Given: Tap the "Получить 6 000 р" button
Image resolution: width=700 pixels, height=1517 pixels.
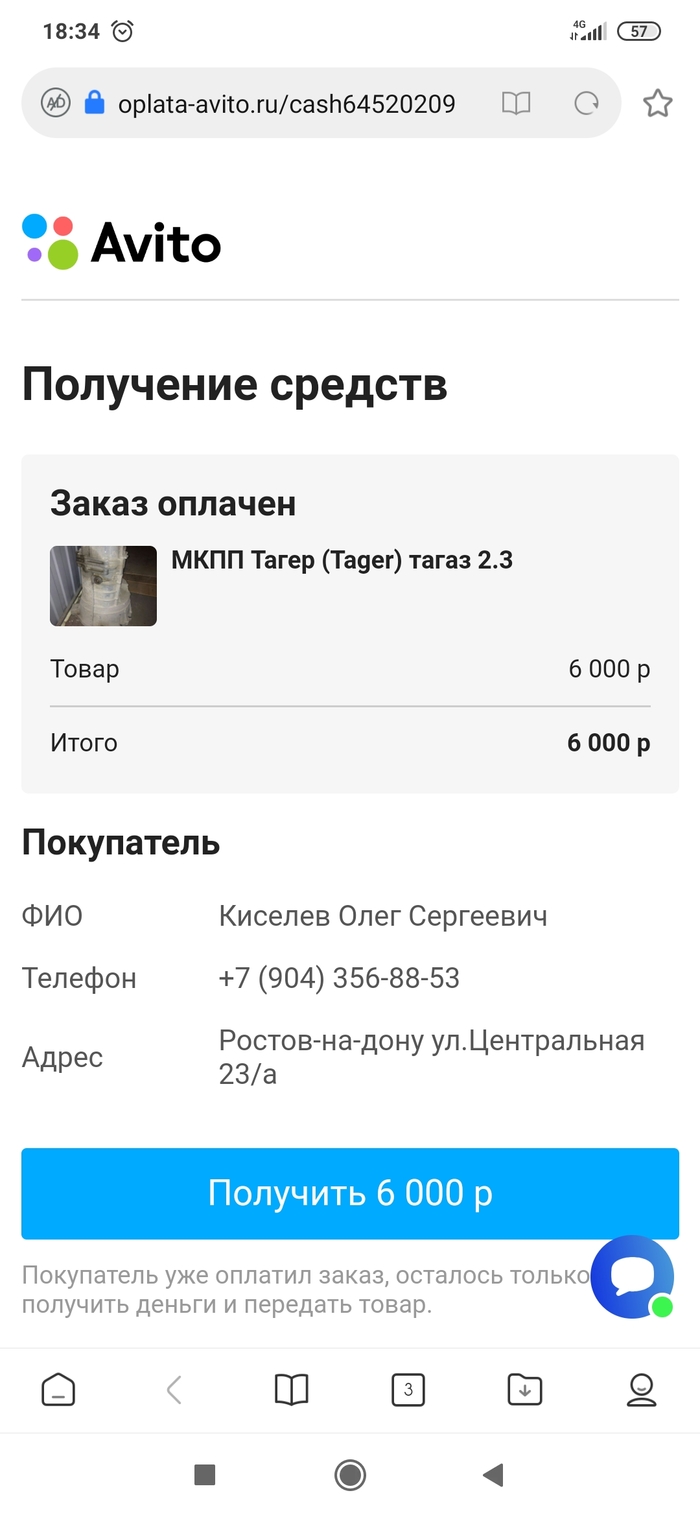Looking at the screenshot, I should (350, 1193).
